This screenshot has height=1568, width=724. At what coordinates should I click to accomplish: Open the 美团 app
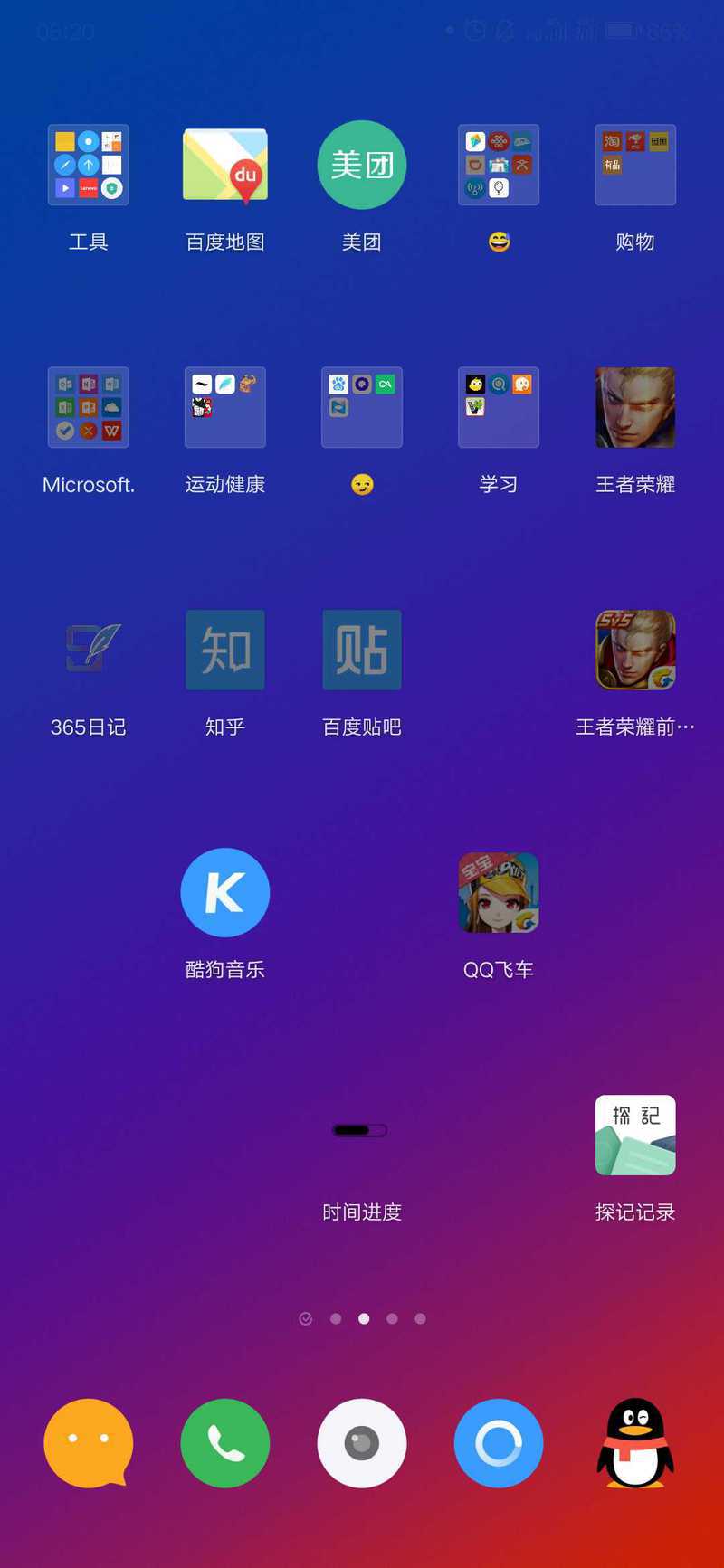coord(362,165)
